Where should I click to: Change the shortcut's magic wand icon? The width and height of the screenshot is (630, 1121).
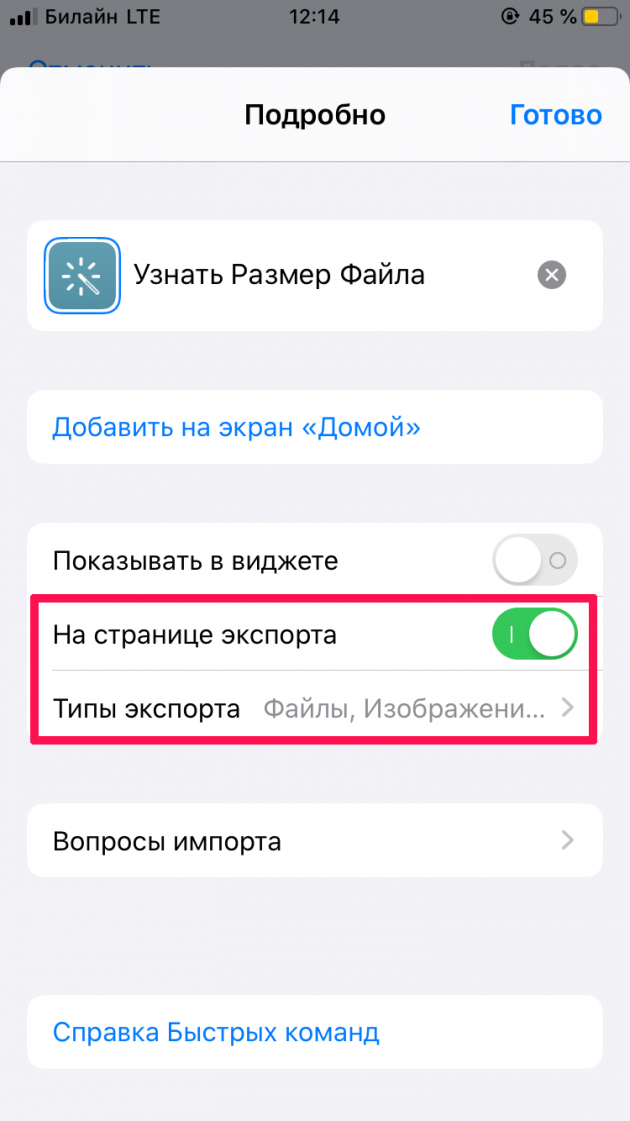83,275
